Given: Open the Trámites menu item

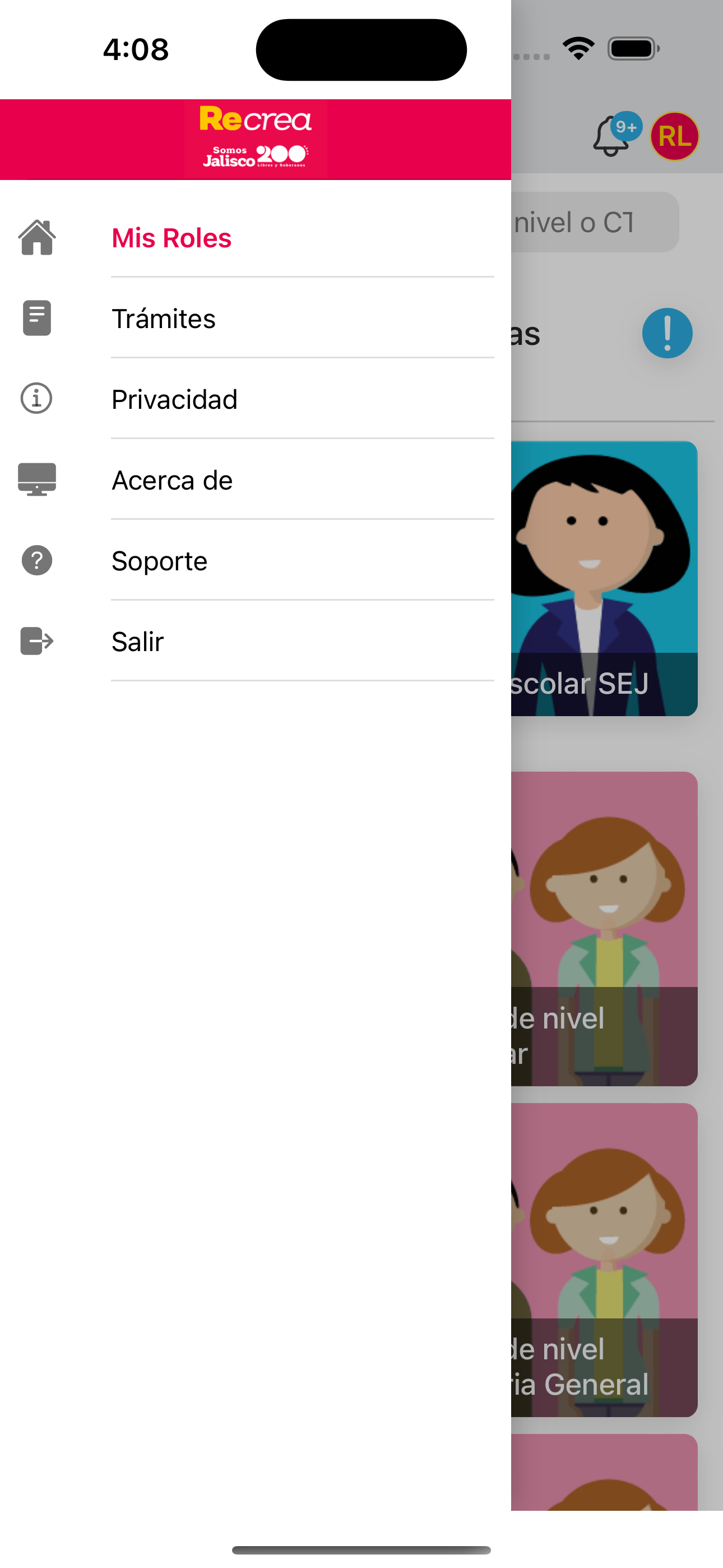Looking at the screenshot, I should (256, 318).
